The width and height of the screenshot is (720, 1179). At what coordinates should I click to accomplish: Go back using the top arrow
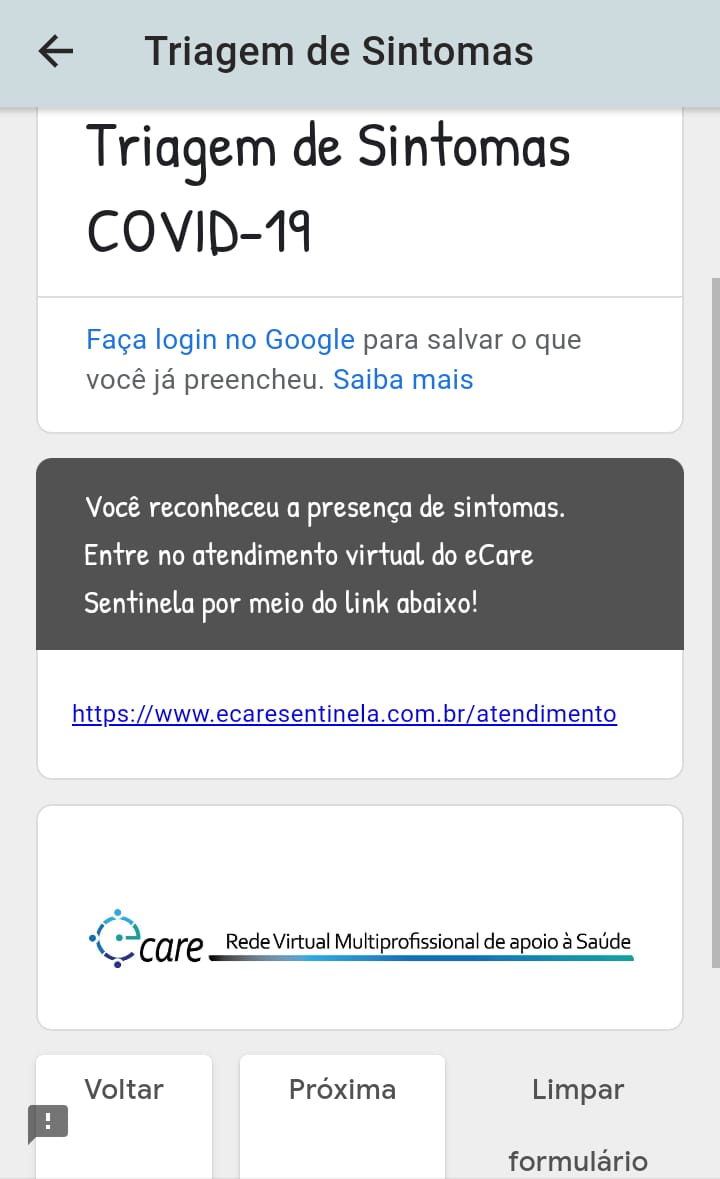click(56, 52)
